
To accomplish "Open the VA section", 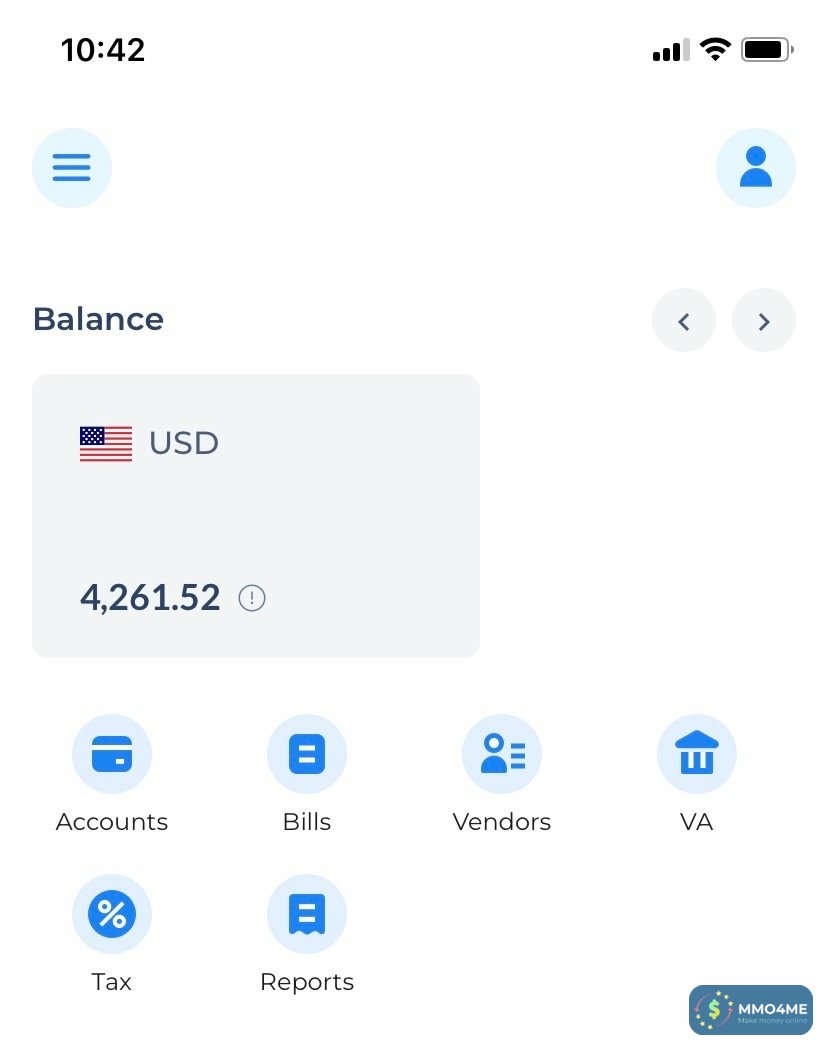I will [696, 754].
